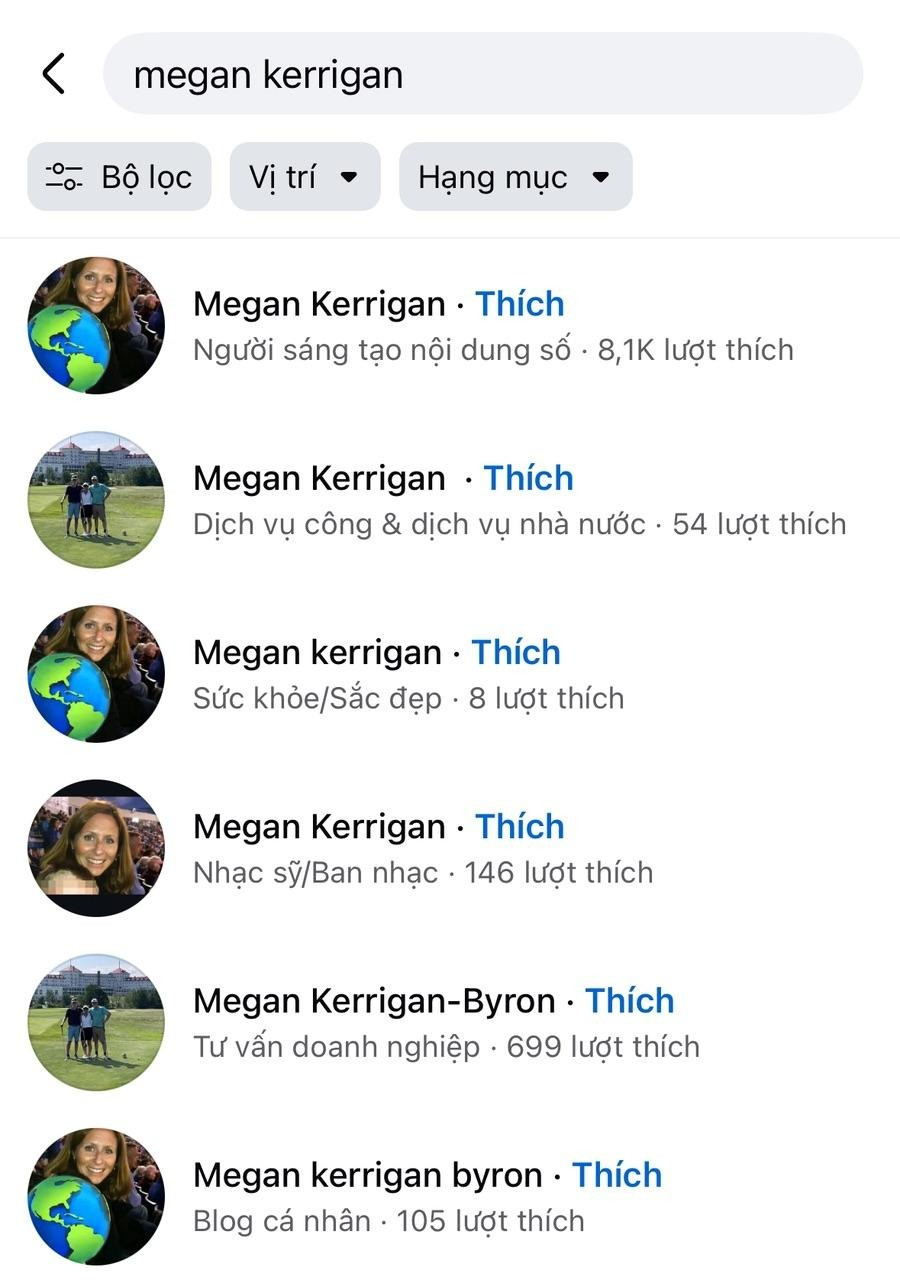Tap the back arrow to exit search
The height and width of the screenshot is (1280, 900).
pos(52,73)
